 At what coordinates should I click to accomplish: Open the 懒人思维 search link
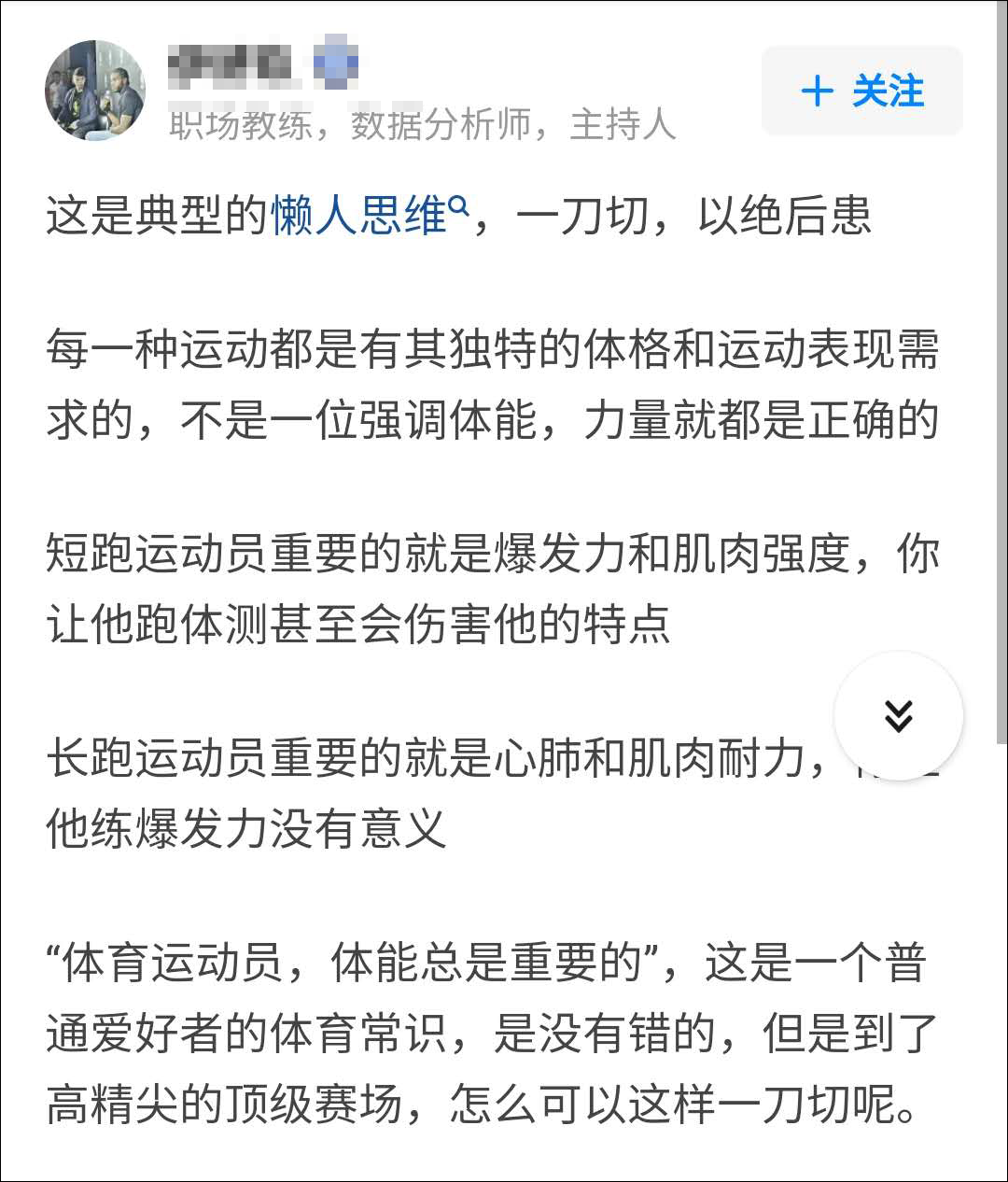pyautogui.click(x=369, y=217)
